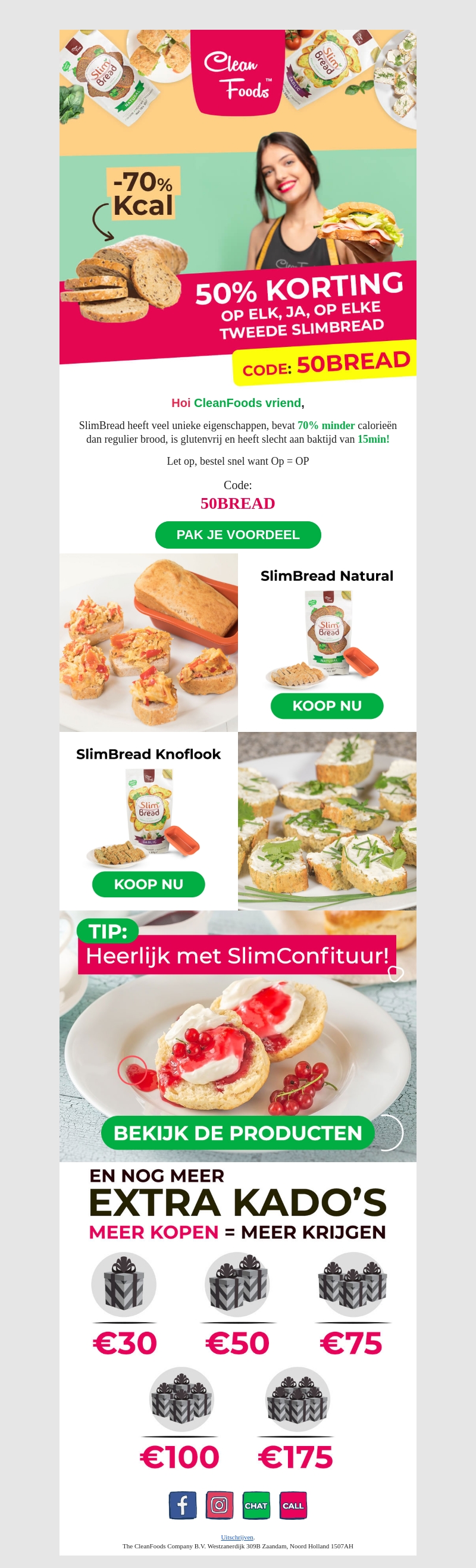Start a conversation via the CHAT icon
This screenshot has height=1568, width=476.
point(256,1506)
